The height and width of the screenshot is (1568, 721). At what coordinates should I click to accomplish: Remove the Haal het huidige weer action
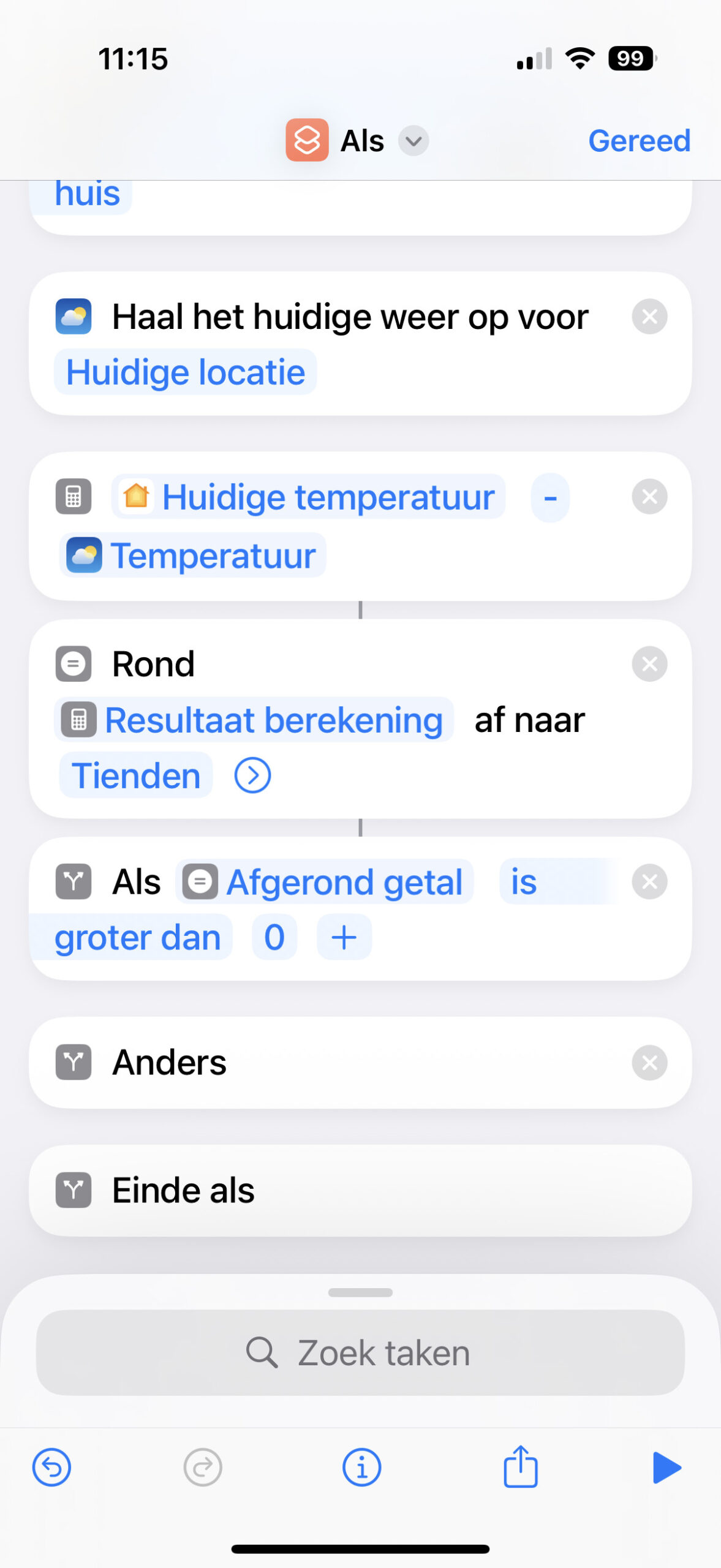[649, 317]
